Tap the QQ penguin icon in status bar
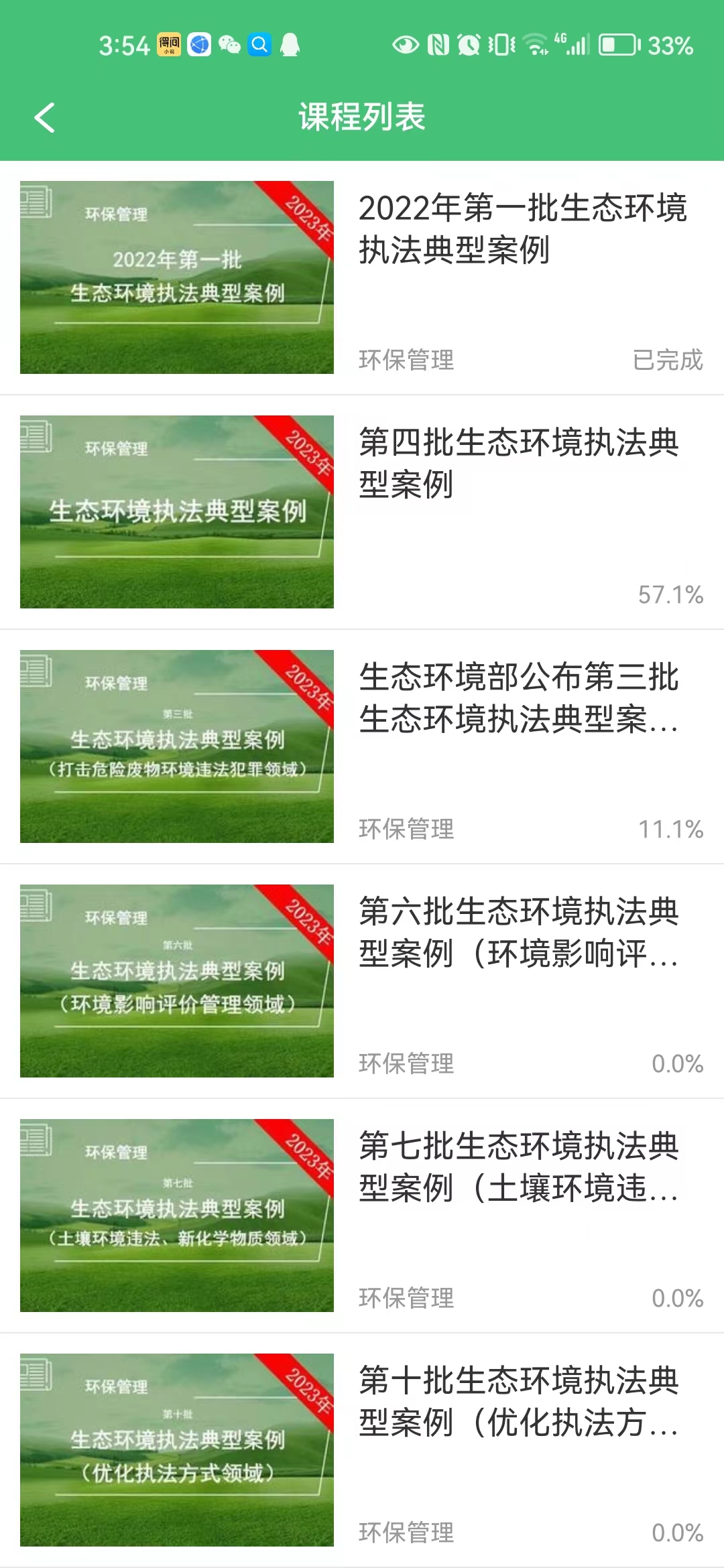The width and height of the screenshot is (724, 1568). coord(291,45)
